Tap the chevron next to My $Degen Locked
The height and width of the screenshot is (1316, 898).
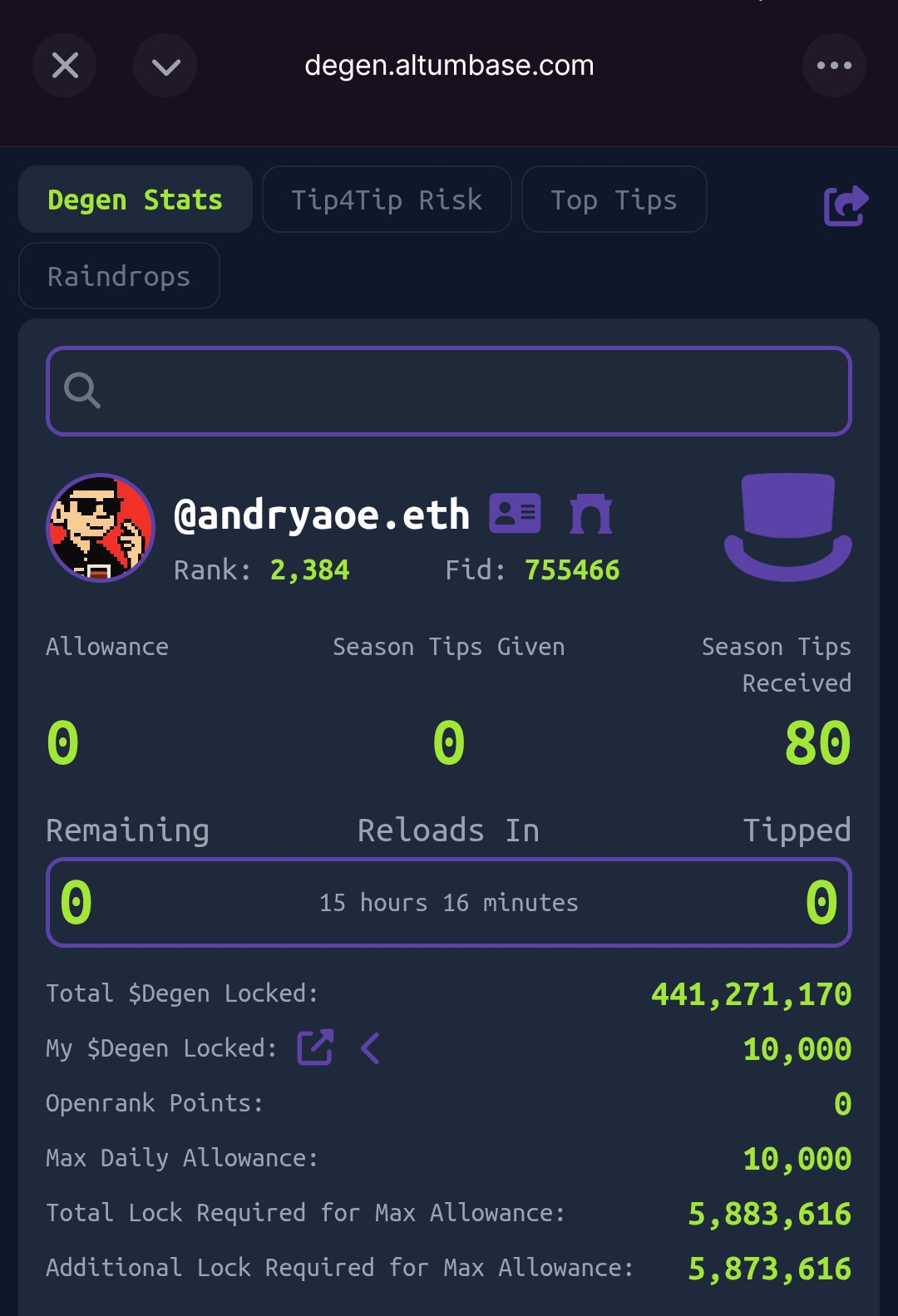pyautogui.click(x=371, y=1047)
